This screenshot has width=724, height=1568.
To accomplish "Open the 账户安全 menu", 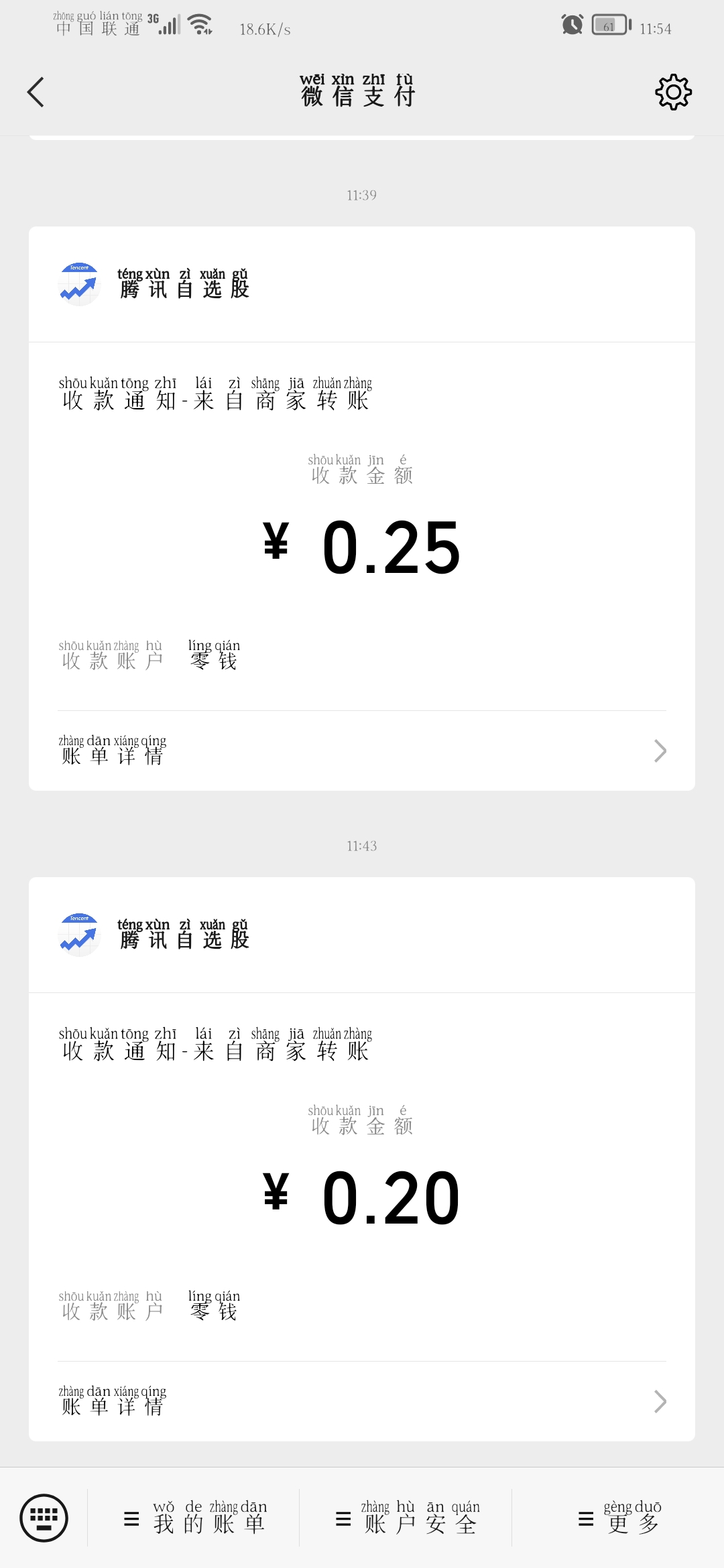I will (x=406, y=1518).
